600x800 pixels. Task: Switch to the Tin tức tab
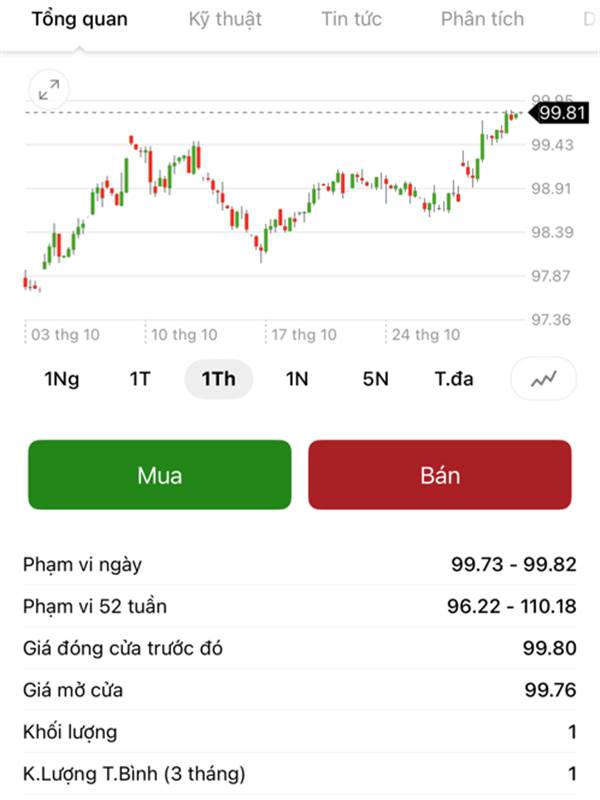[x=351, y=19]
